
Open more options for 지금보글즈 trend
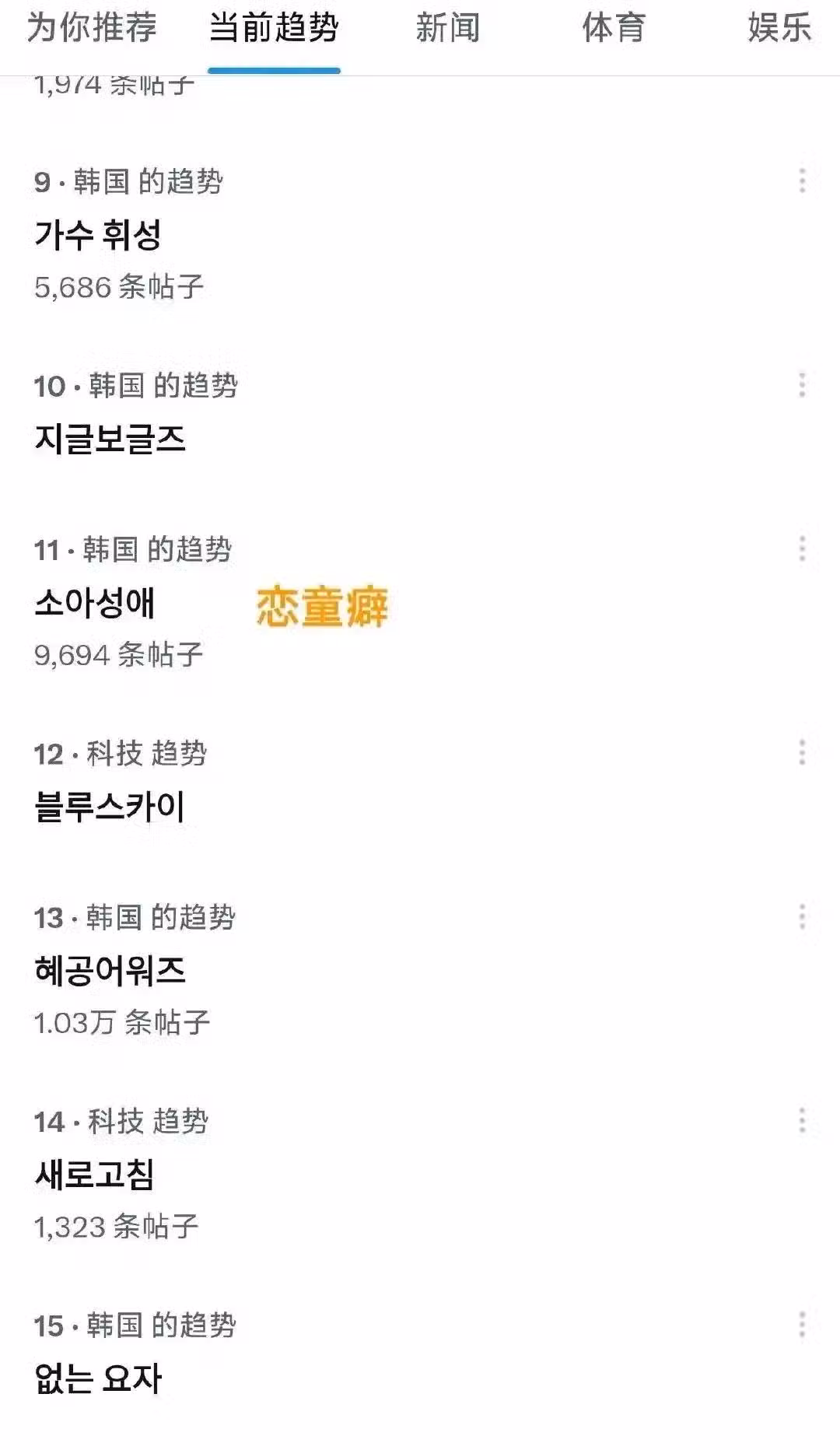point(802,385)
